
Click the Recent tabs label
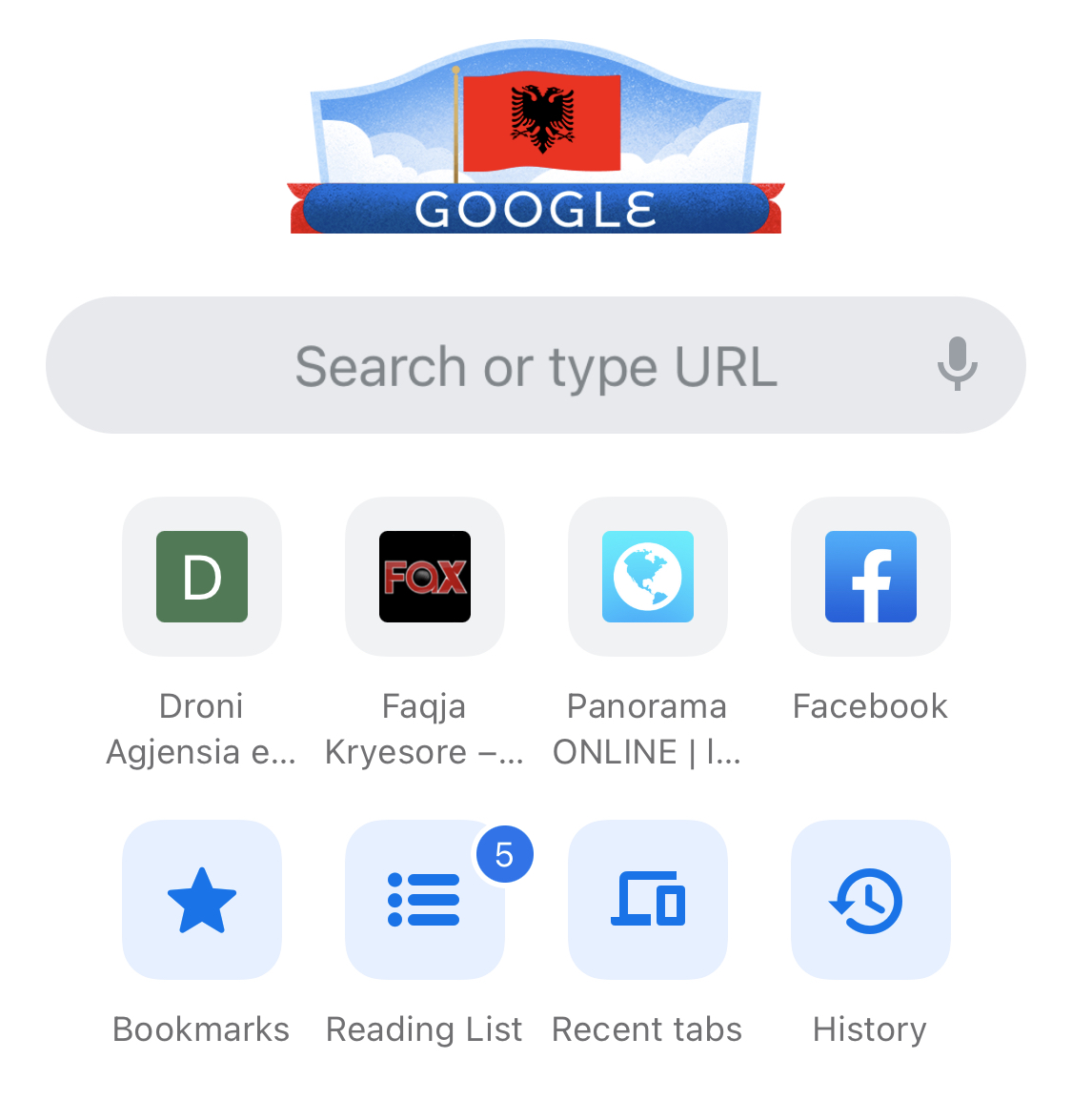coord(647,1028)
